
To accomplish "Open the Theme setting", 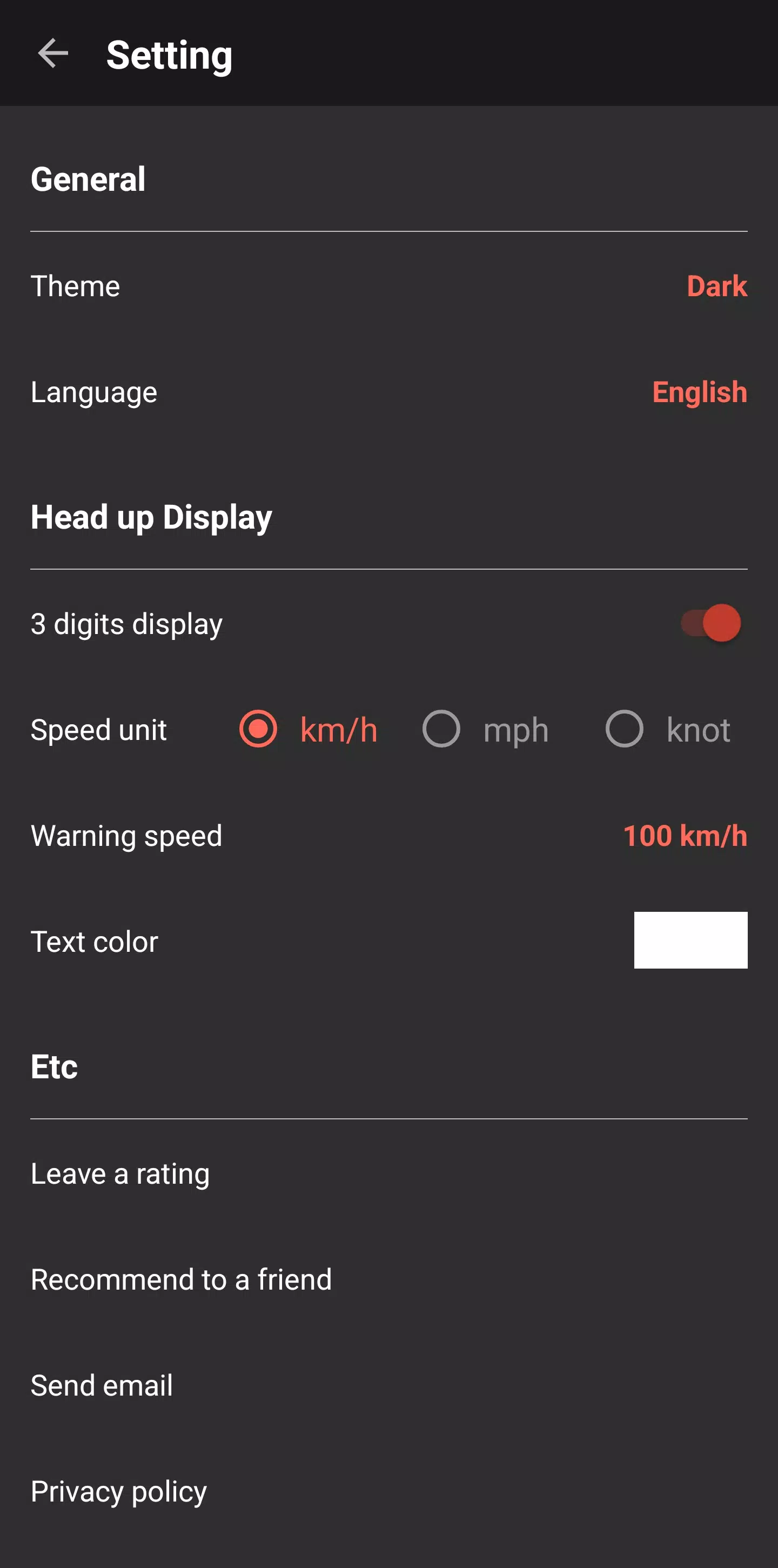I will [388, 286].
